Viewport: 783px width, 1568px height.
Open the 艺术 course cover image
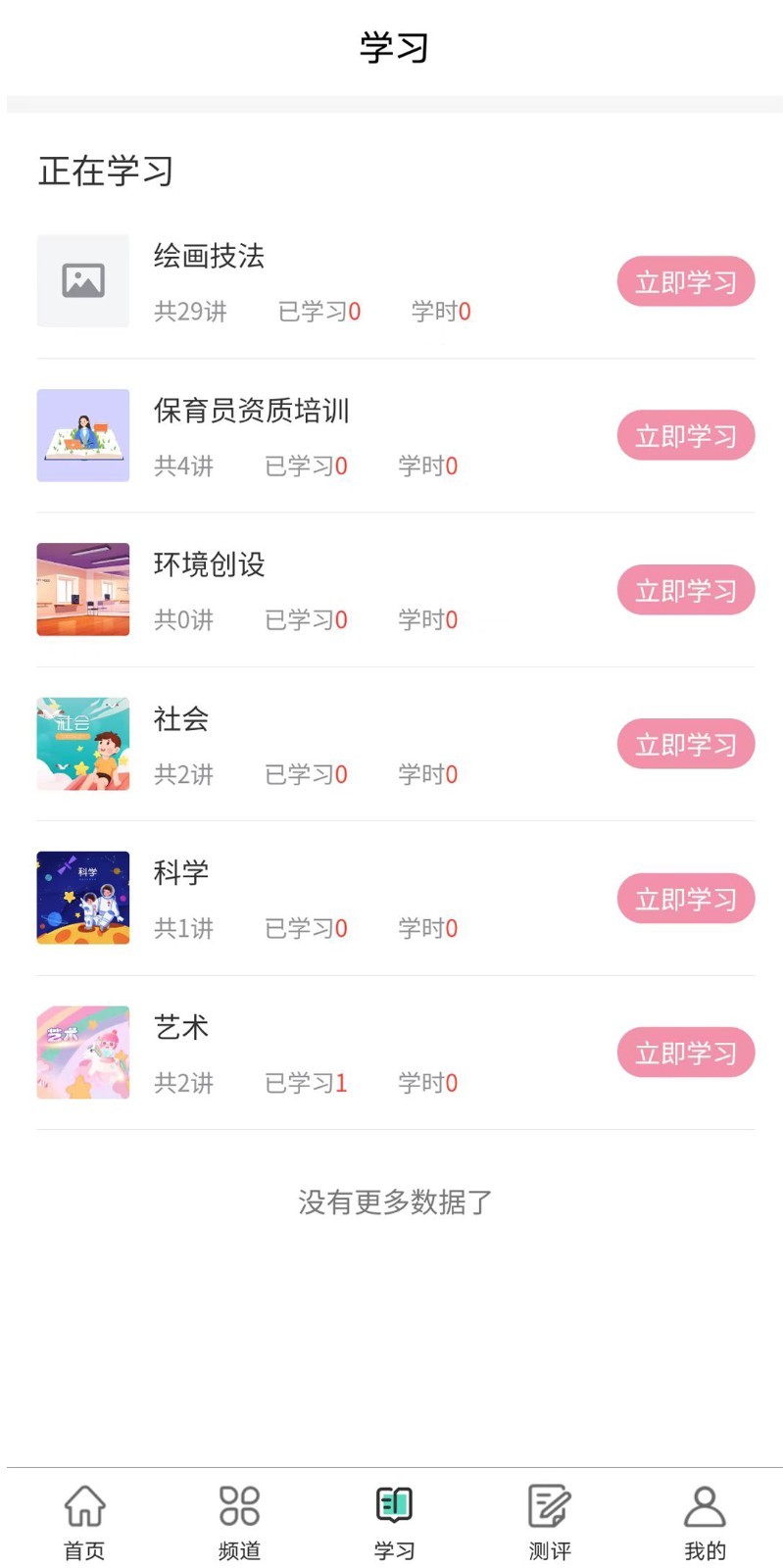(83, 1053)
